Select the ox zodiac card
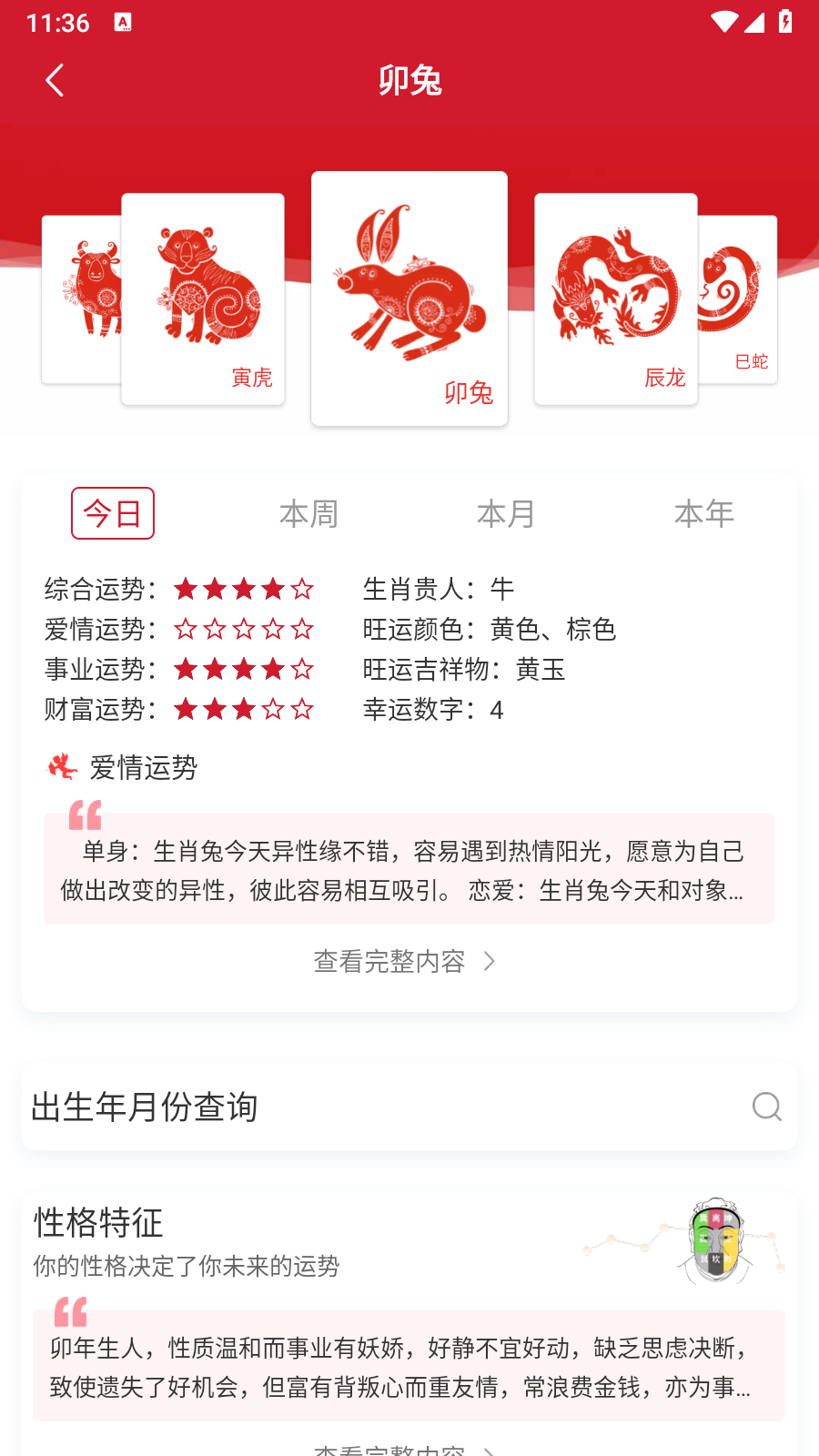Image resolution: width=819 pixels, height=1456 pixels. (x=80, y=298)
